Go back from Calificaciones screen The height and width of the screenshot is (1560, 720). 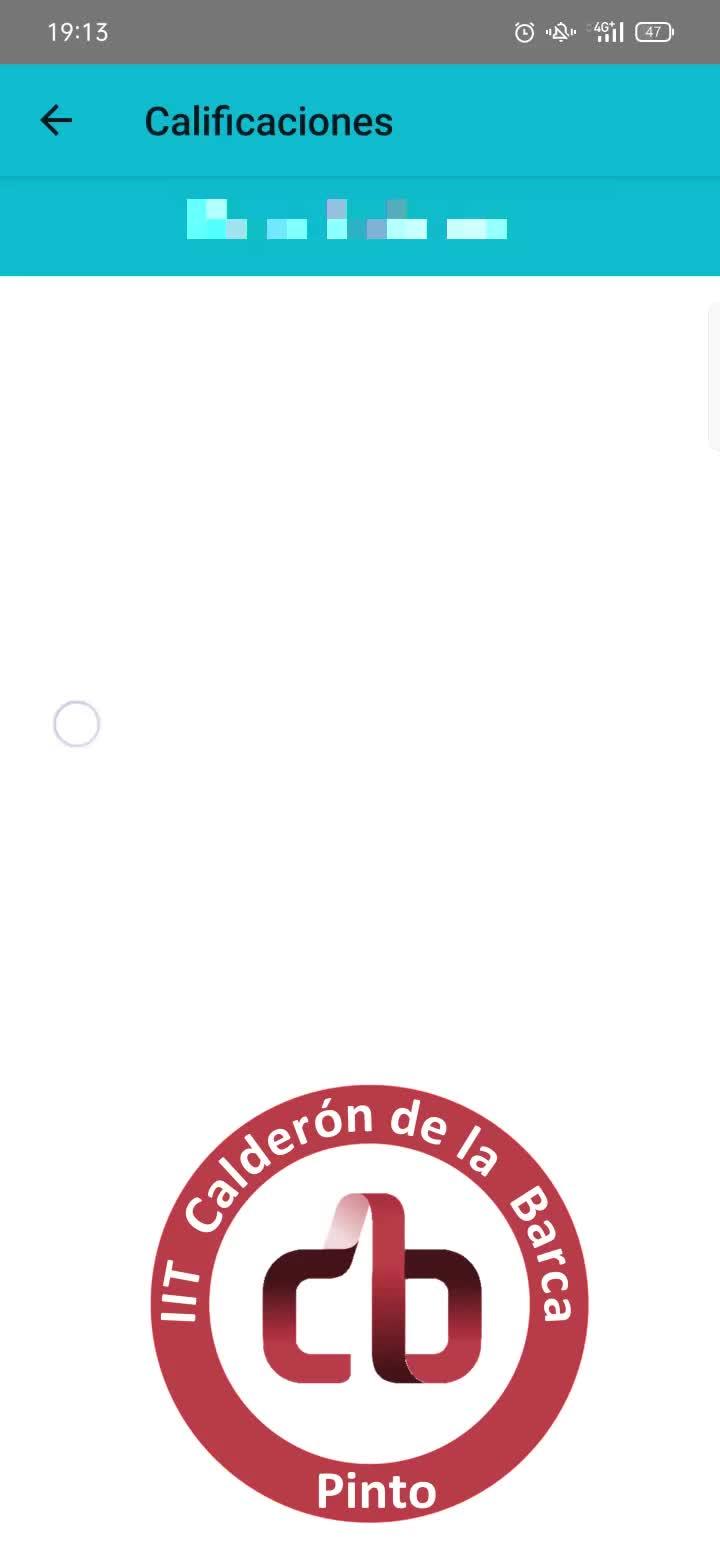click(56, 121)
